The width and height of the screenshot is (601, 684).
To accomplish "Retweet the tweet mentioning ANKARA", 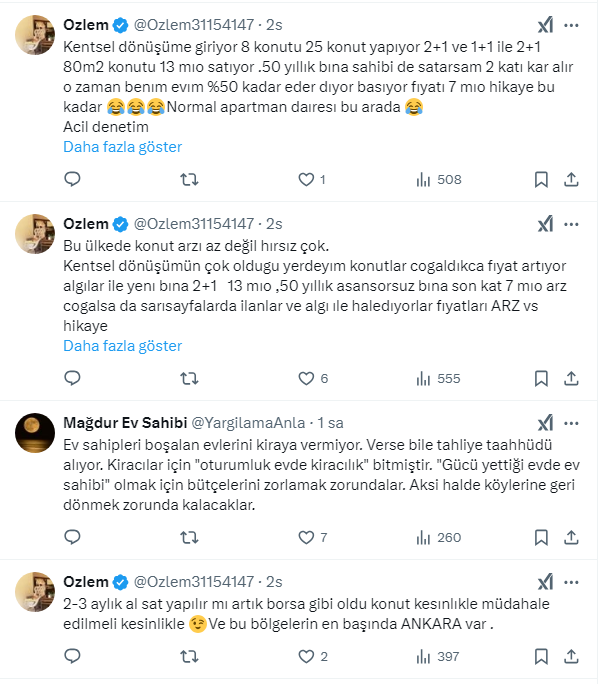I will pos(188,657).
